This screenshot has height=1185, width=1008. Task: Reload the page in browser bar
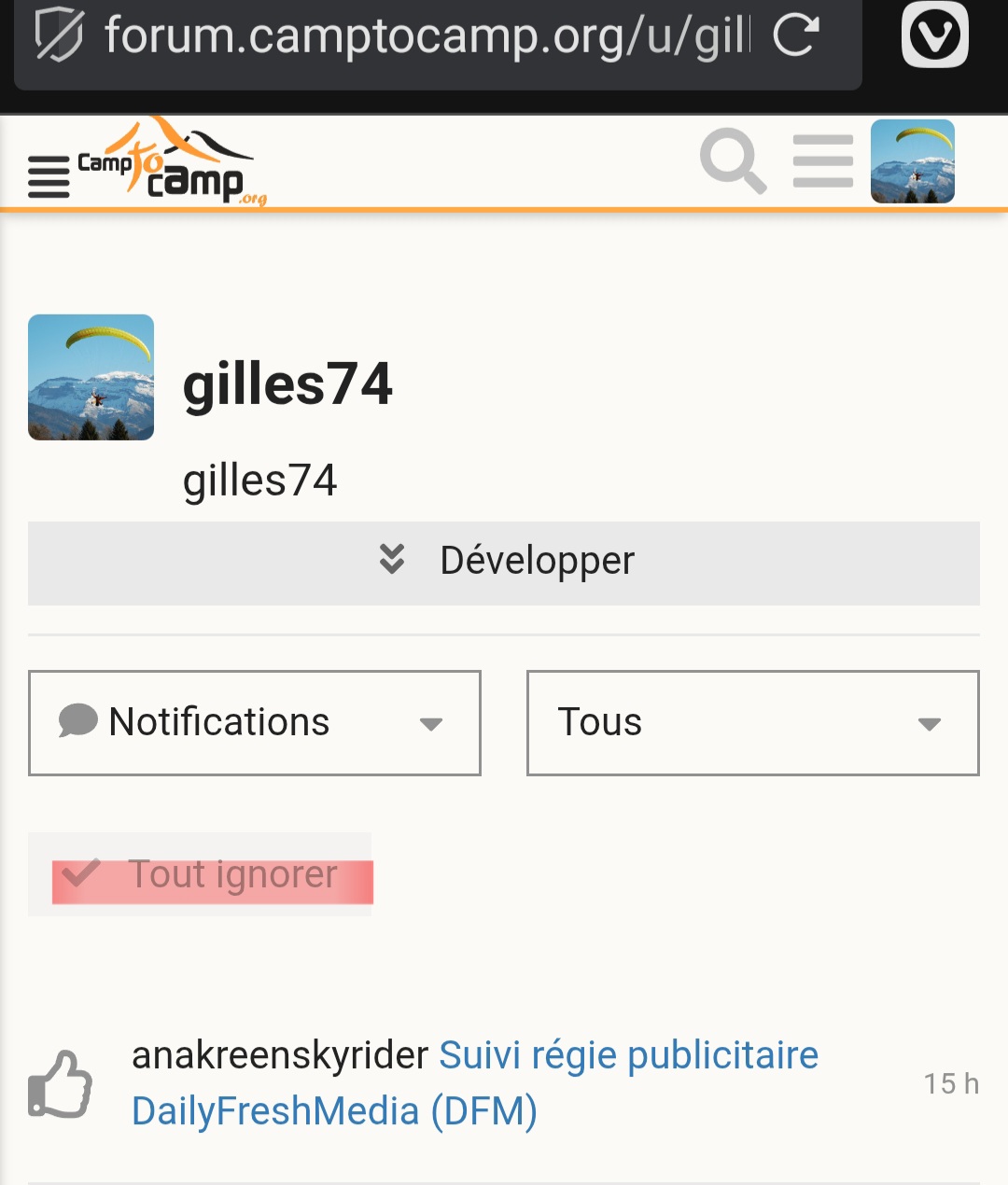[x=796, y=35]
